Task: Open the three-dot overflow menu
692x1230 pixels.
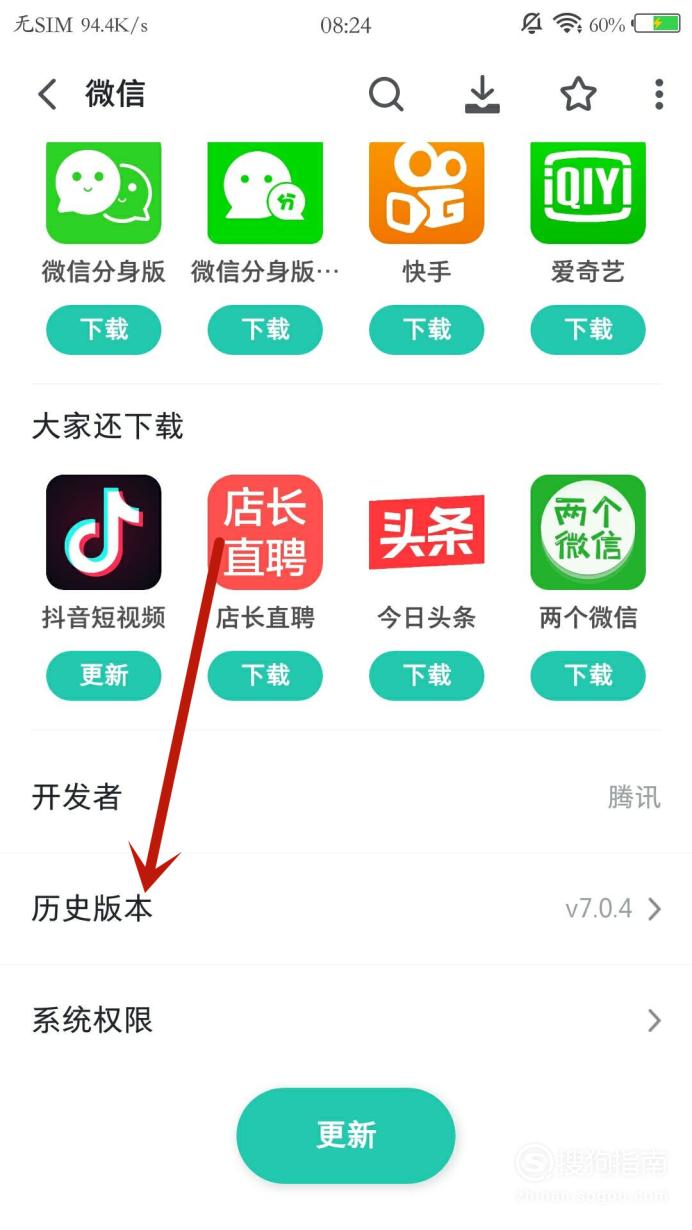Action: [x=659, y=94]
